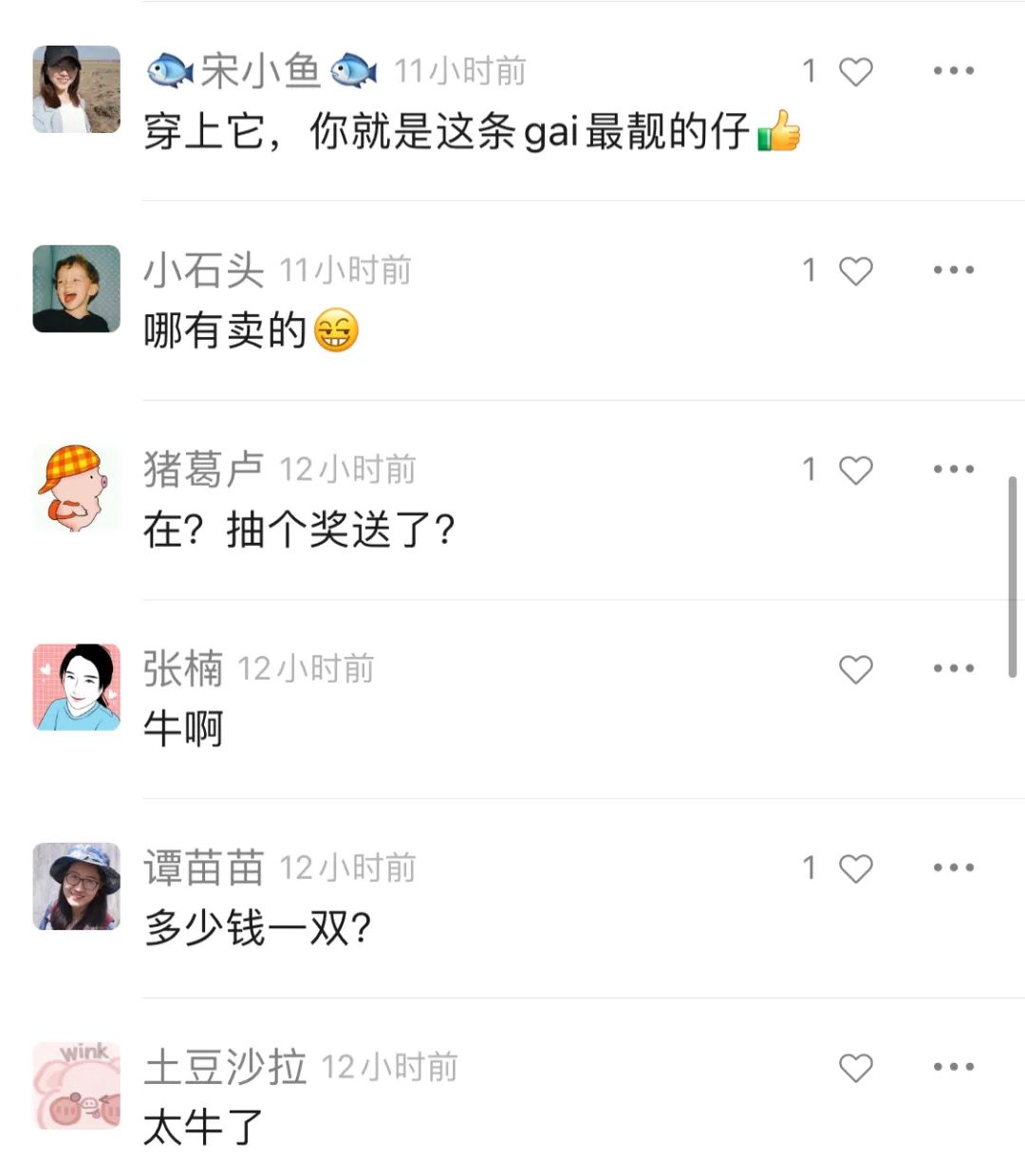Viewport: 1025px width, 1176px height.
Task: Open more options on 小石头's comment
Action: [953, 271]
